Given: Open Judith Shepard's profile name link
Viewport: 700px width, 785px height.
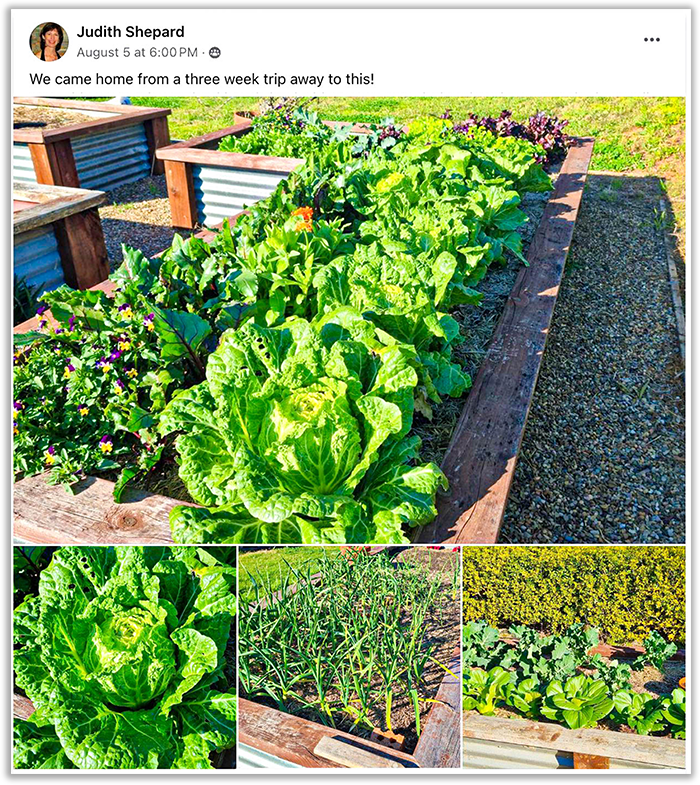Looking at the screenshot, I should pyautogui.click(x=130, y=32).
